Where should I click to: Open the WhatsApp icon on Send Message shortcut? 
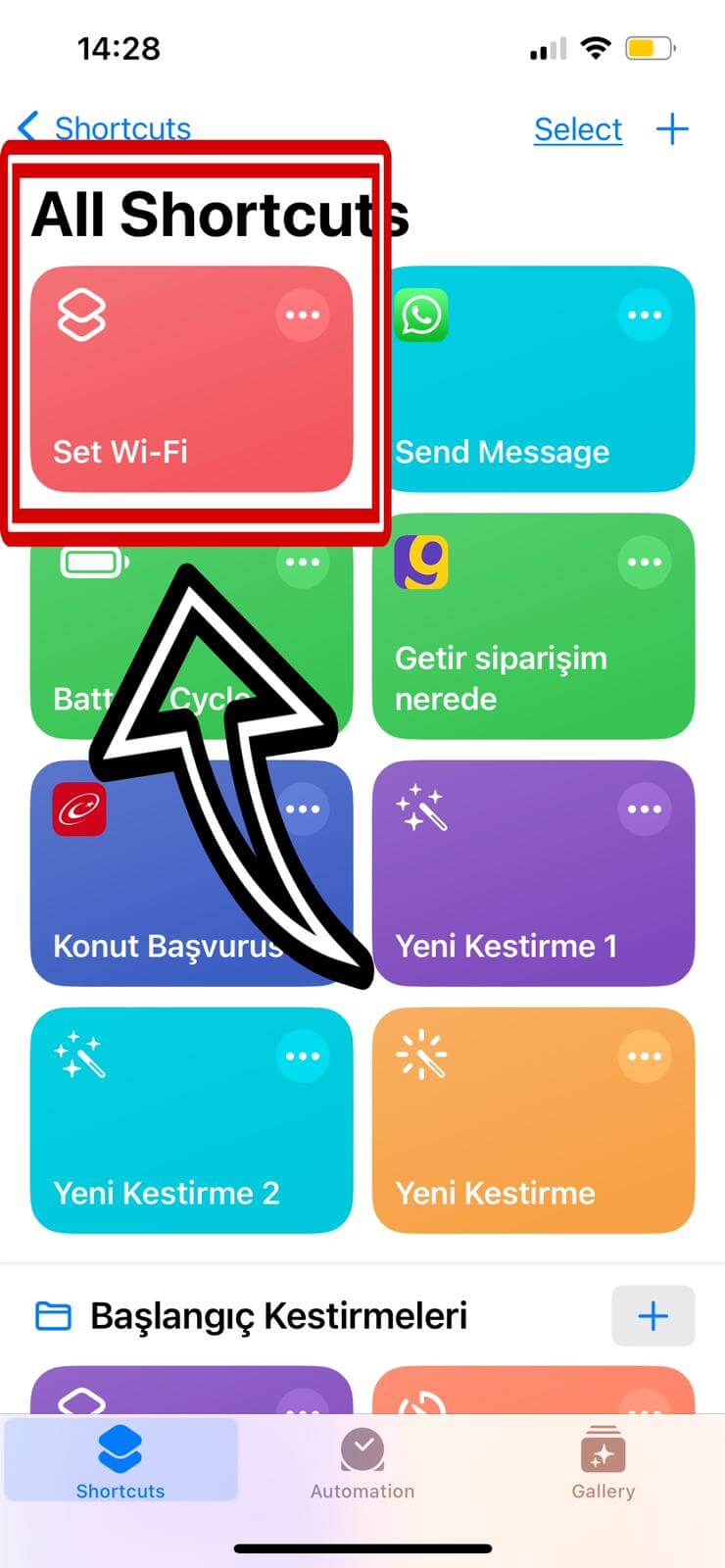[x=423, y=316]
